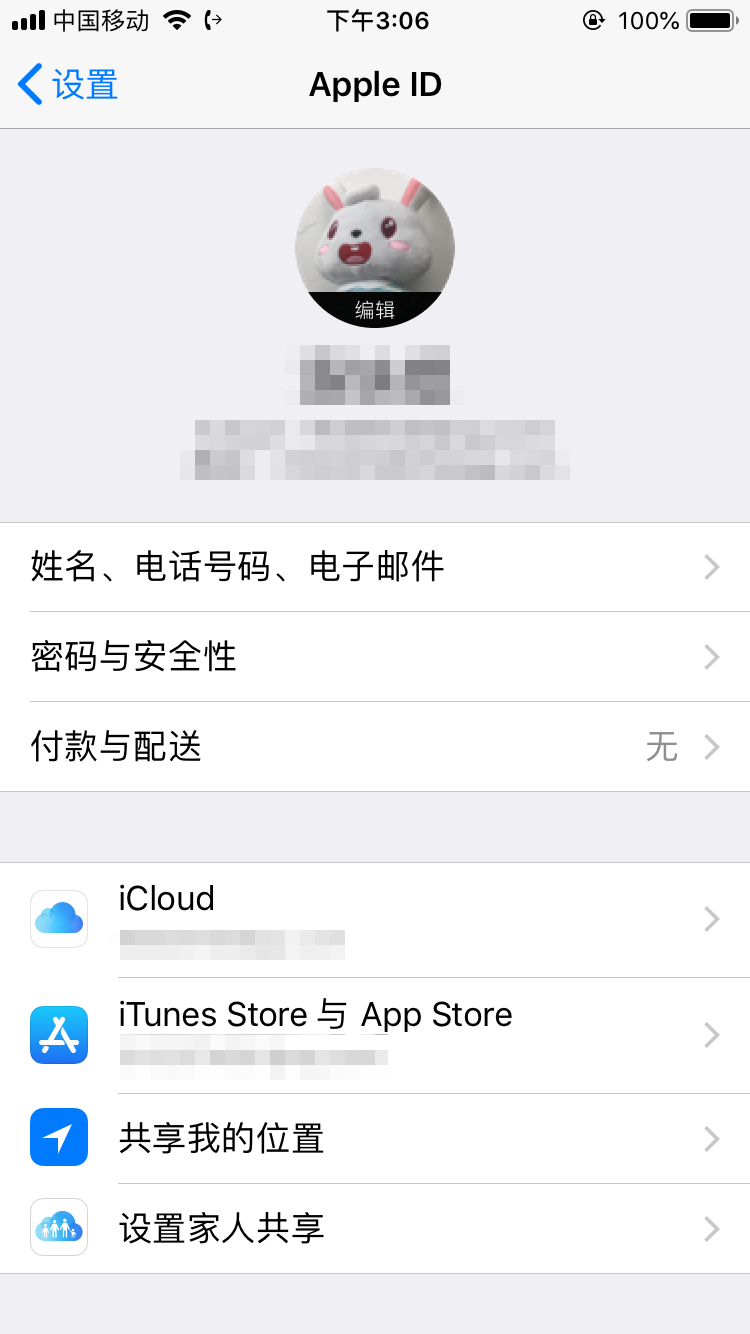Open 共享我的位置
The image size is (750, 1334).
coord(375,1139)
